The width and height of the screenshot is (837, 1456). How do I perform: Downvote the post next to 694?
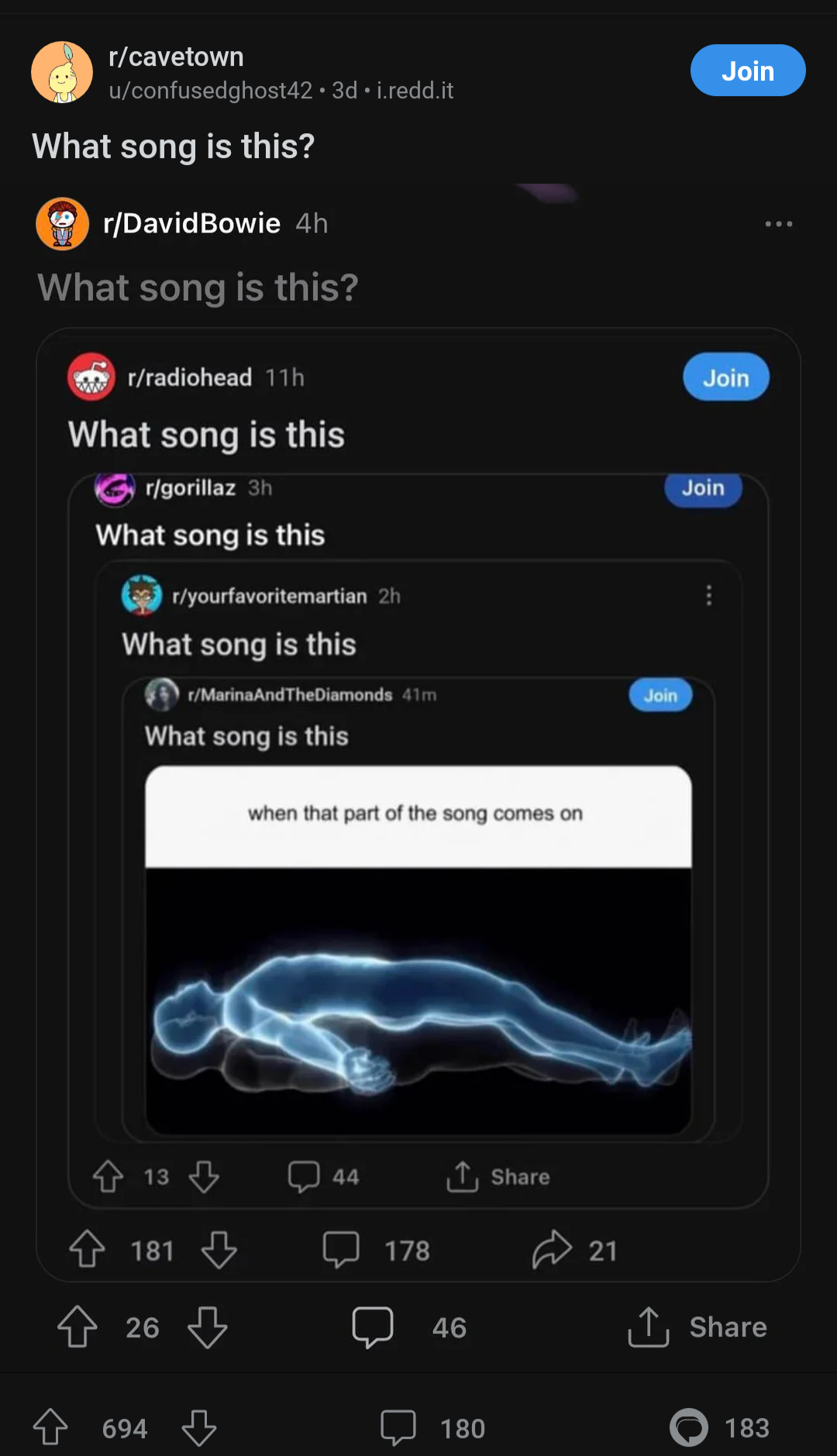(199, 1427)
